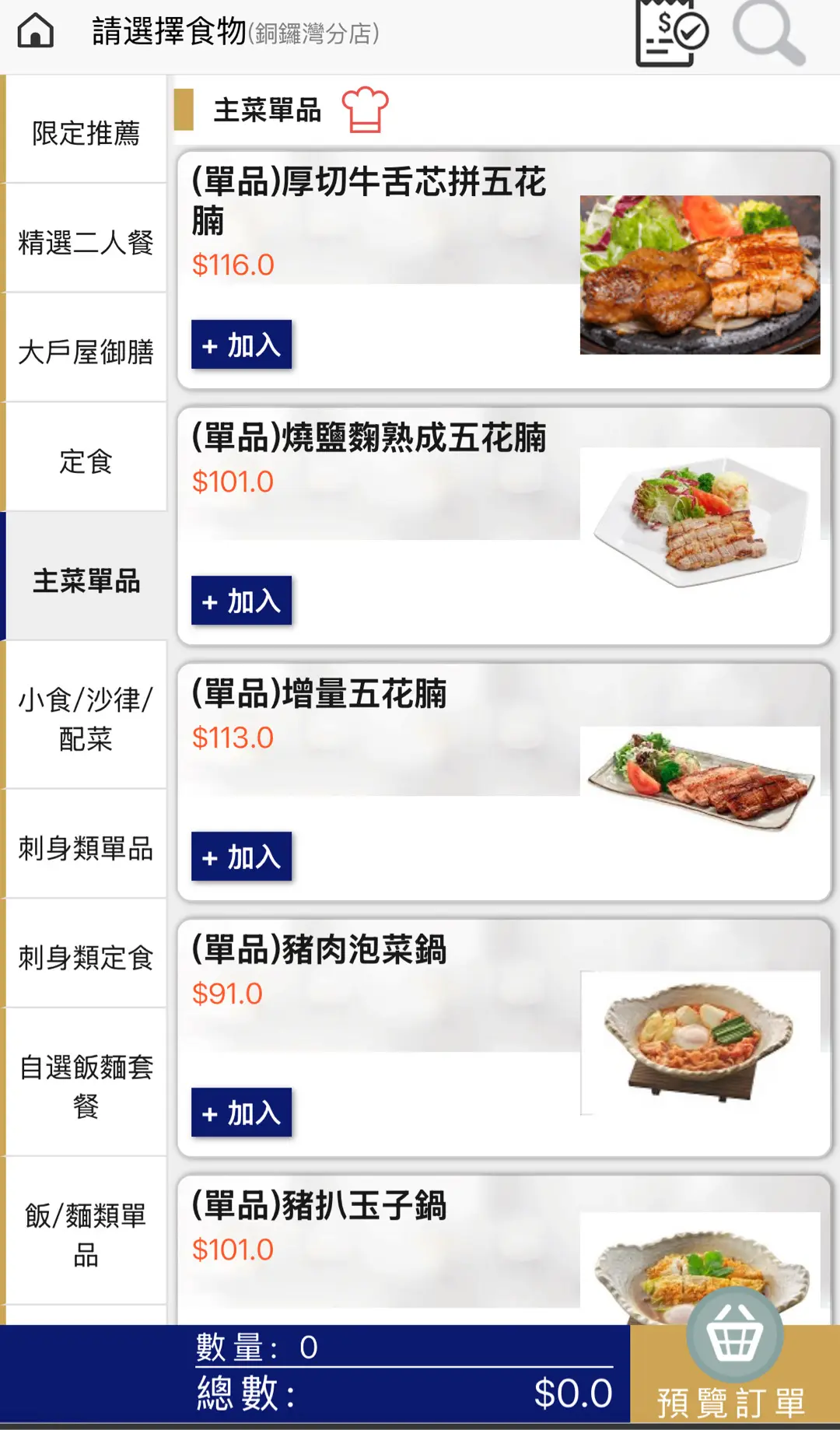Open the search magnifier
840x1430 pixels.
(768, 33)
